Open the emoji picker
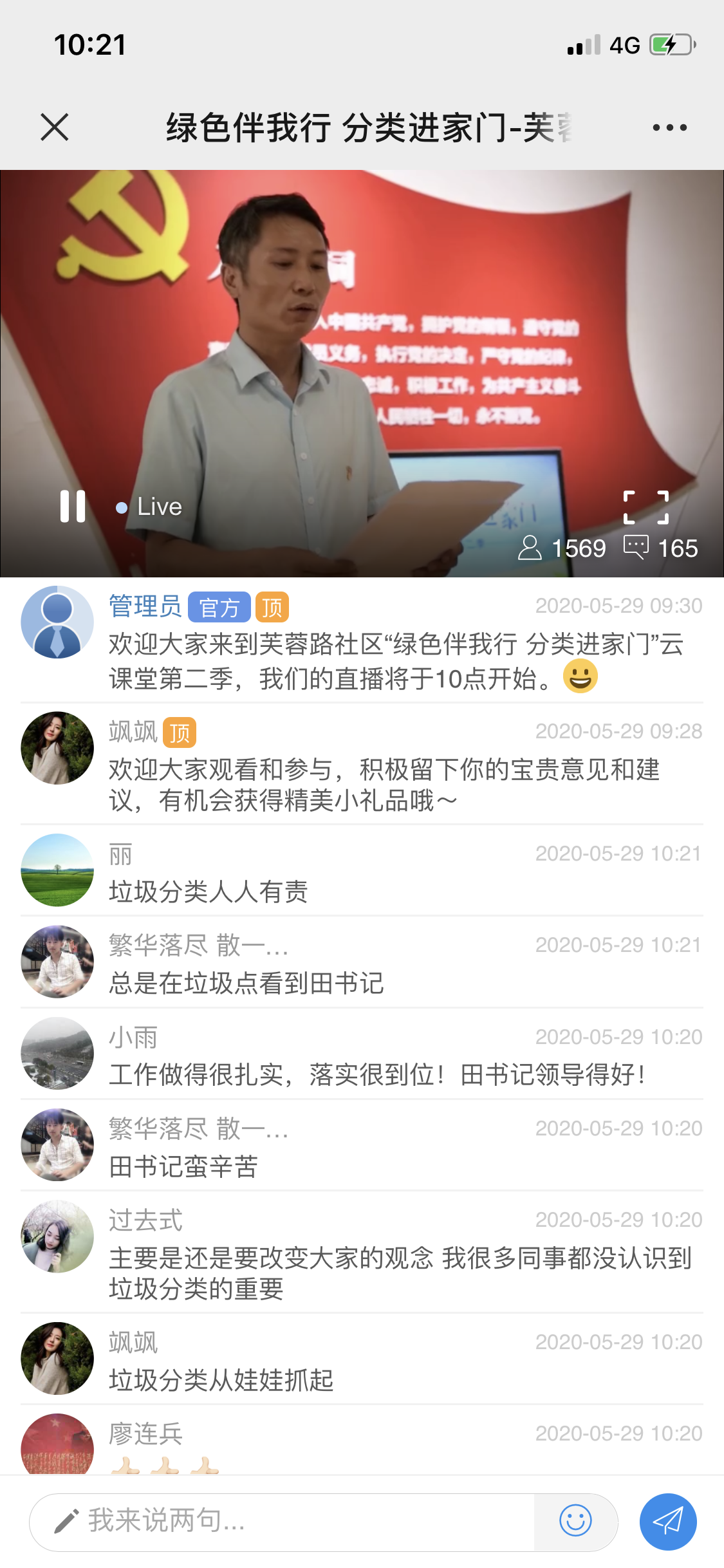 575,1521
